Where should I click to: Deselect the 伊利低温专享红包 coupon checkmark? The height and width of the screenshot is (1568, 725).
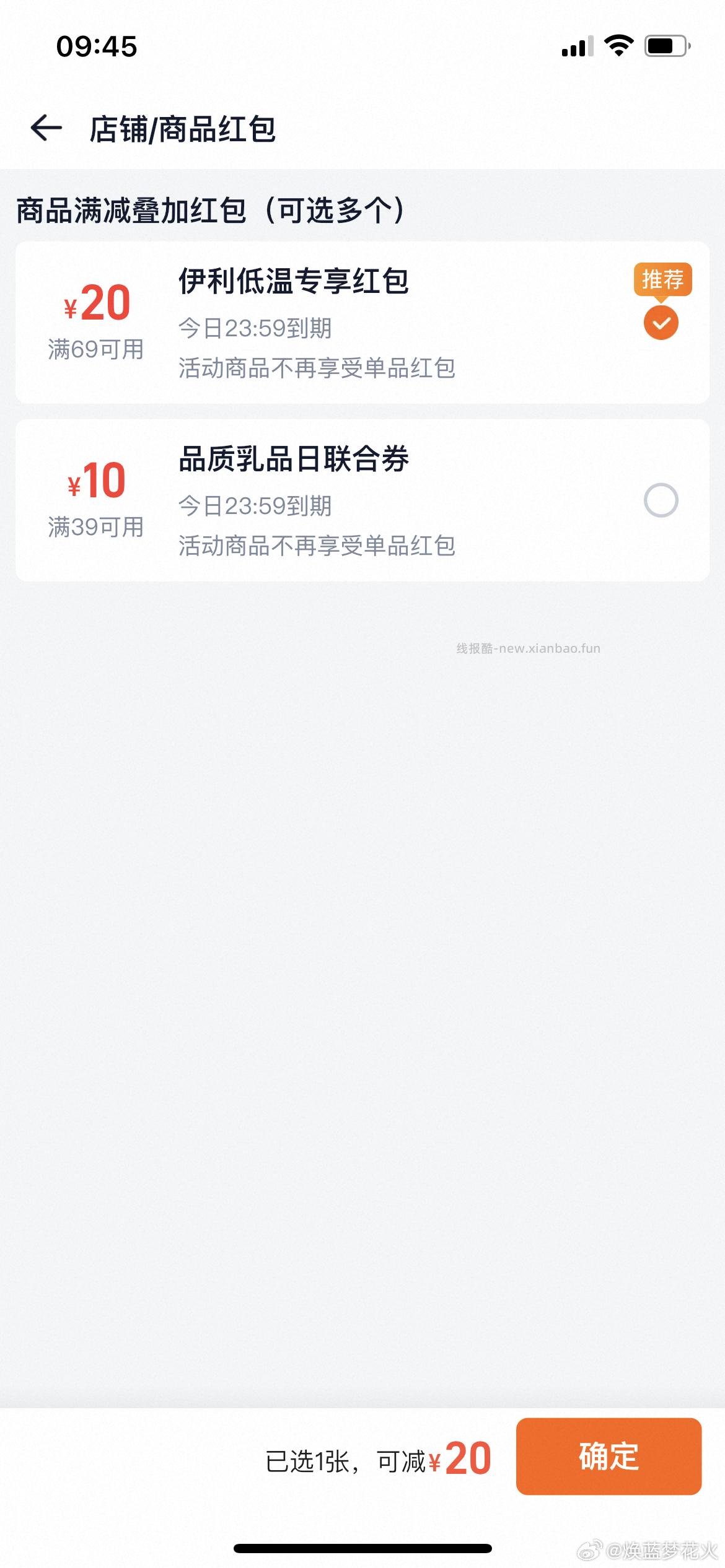coord(661,321)
